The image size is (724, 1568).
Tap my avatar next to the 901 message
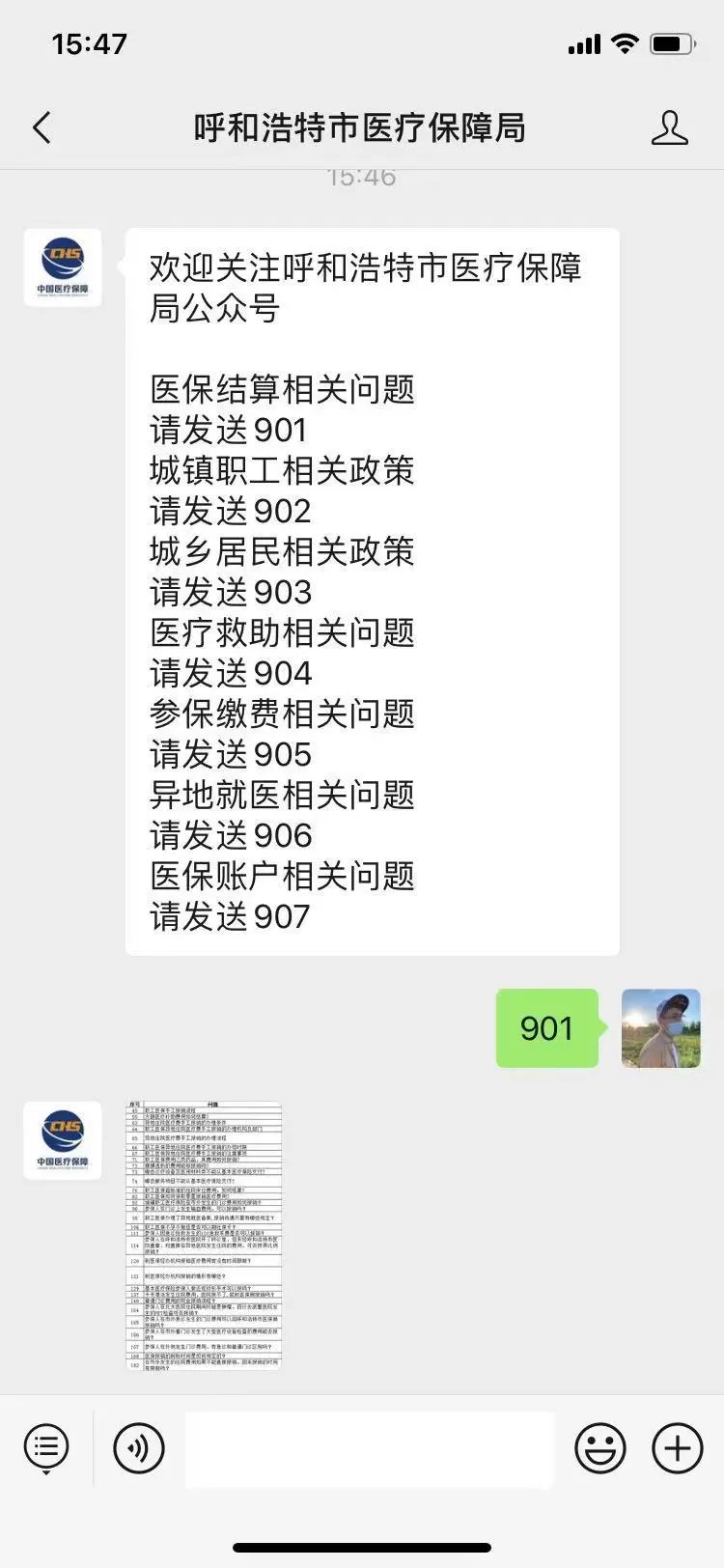coord(660,1028)
